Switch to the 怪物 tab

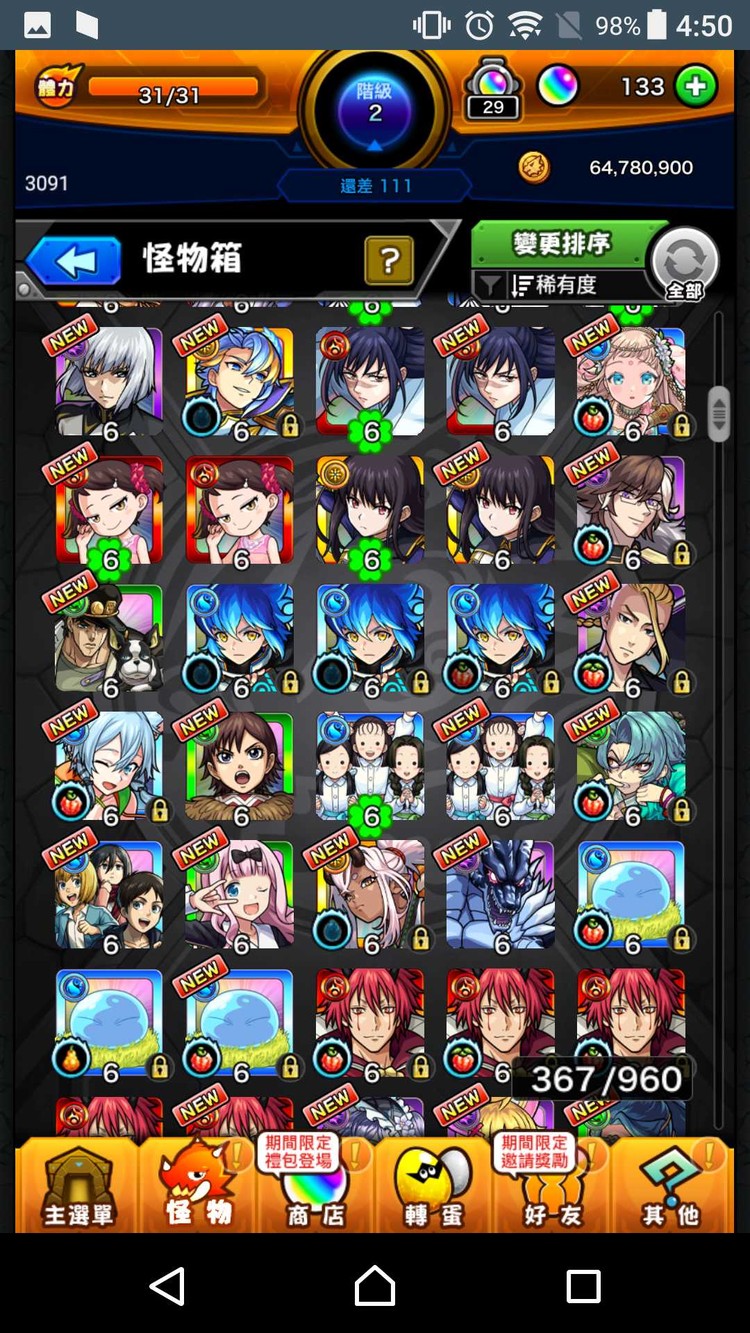197,1187
